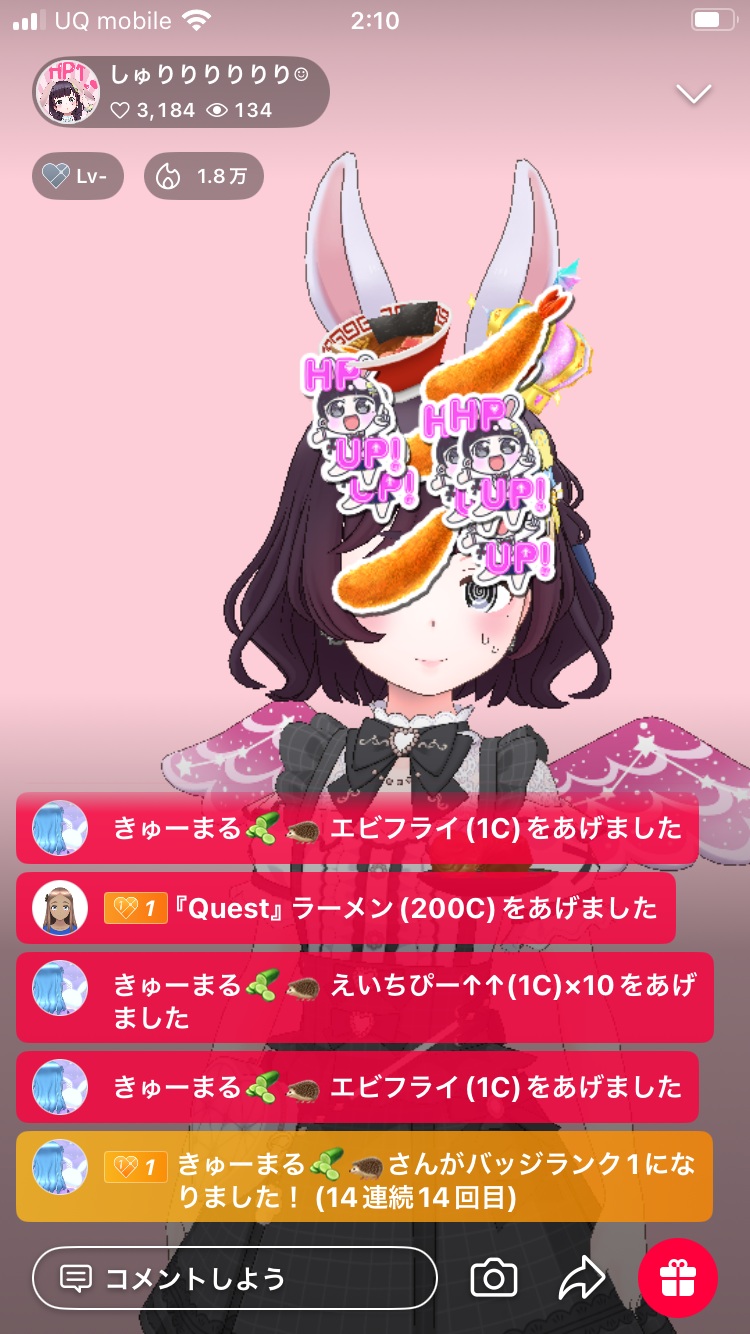Tap the コメントしよう comment field
This screenshot has width=750, height=1334.
(x=235, y=1277)
